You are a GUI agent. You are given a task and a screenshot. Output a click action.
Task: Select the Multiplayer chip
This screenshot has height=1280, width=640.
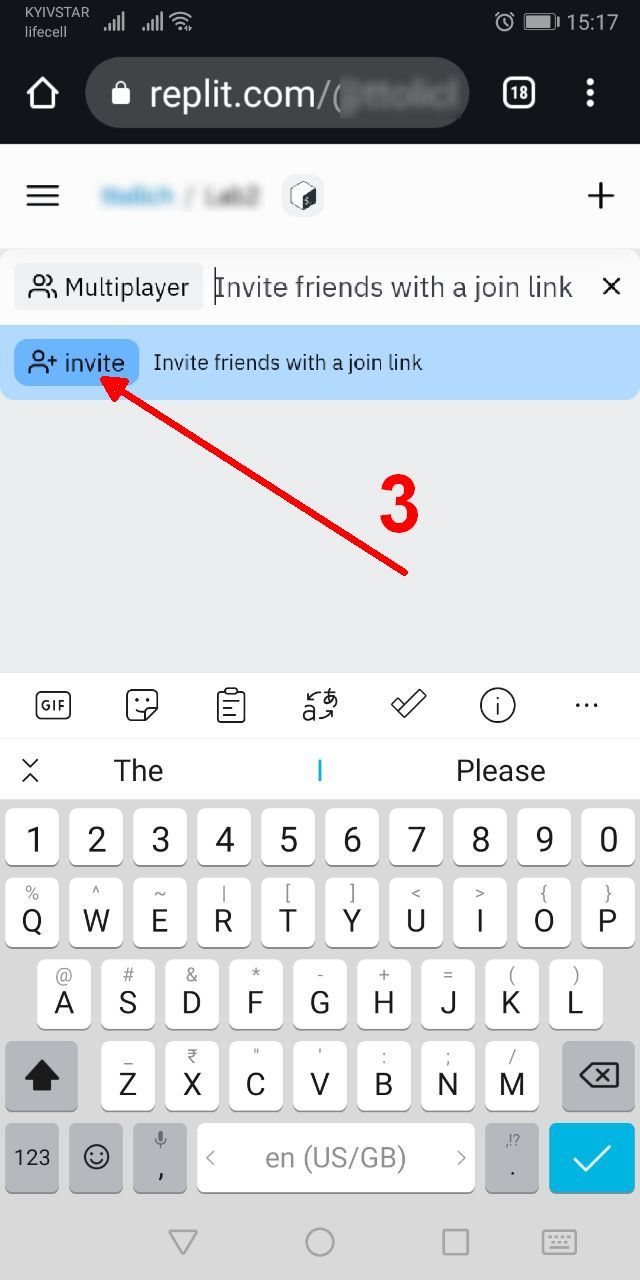109,287
